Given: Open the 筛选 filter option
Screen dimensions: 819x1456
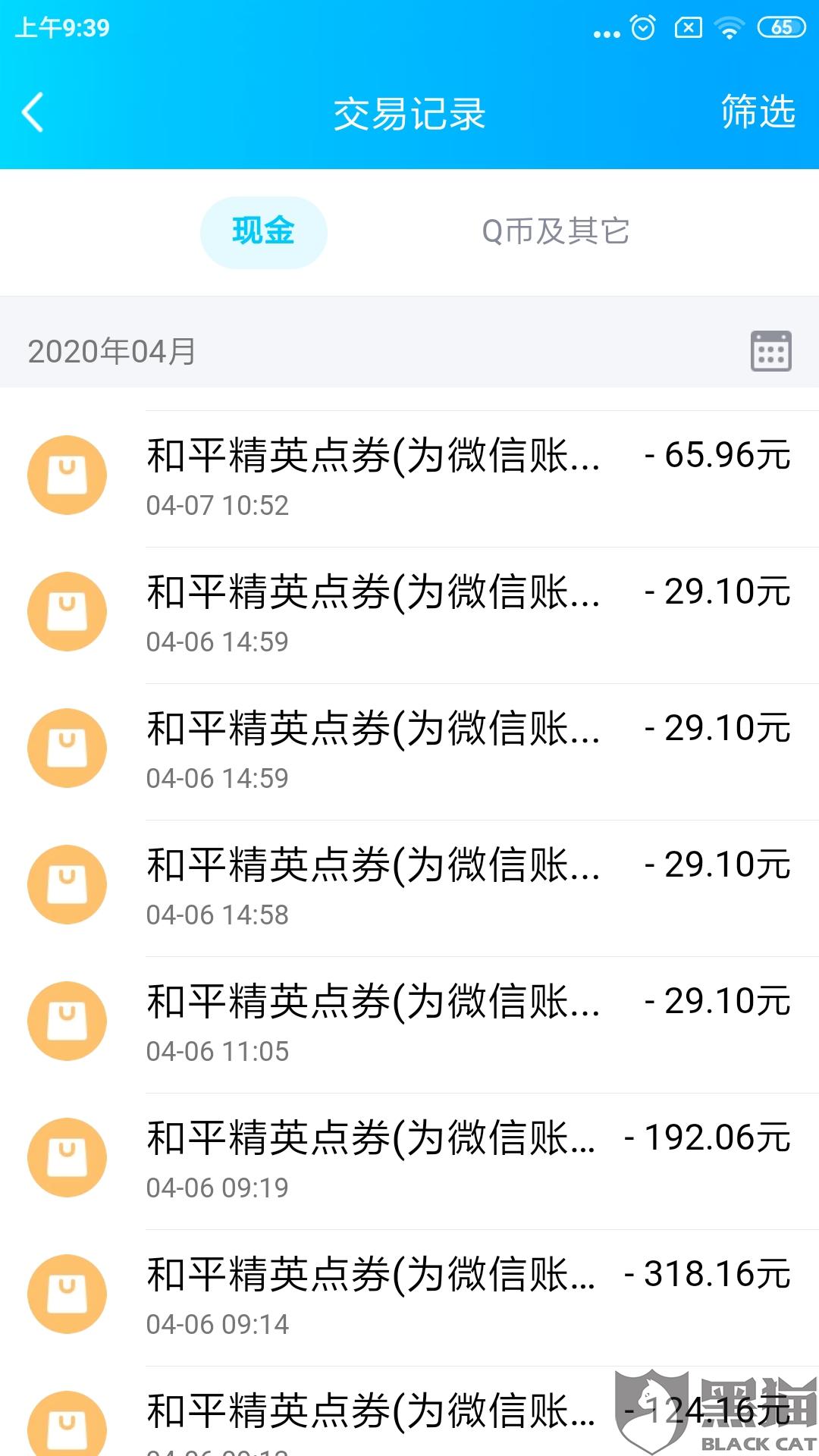Looking at the screenshot, I should click(758, 112).
